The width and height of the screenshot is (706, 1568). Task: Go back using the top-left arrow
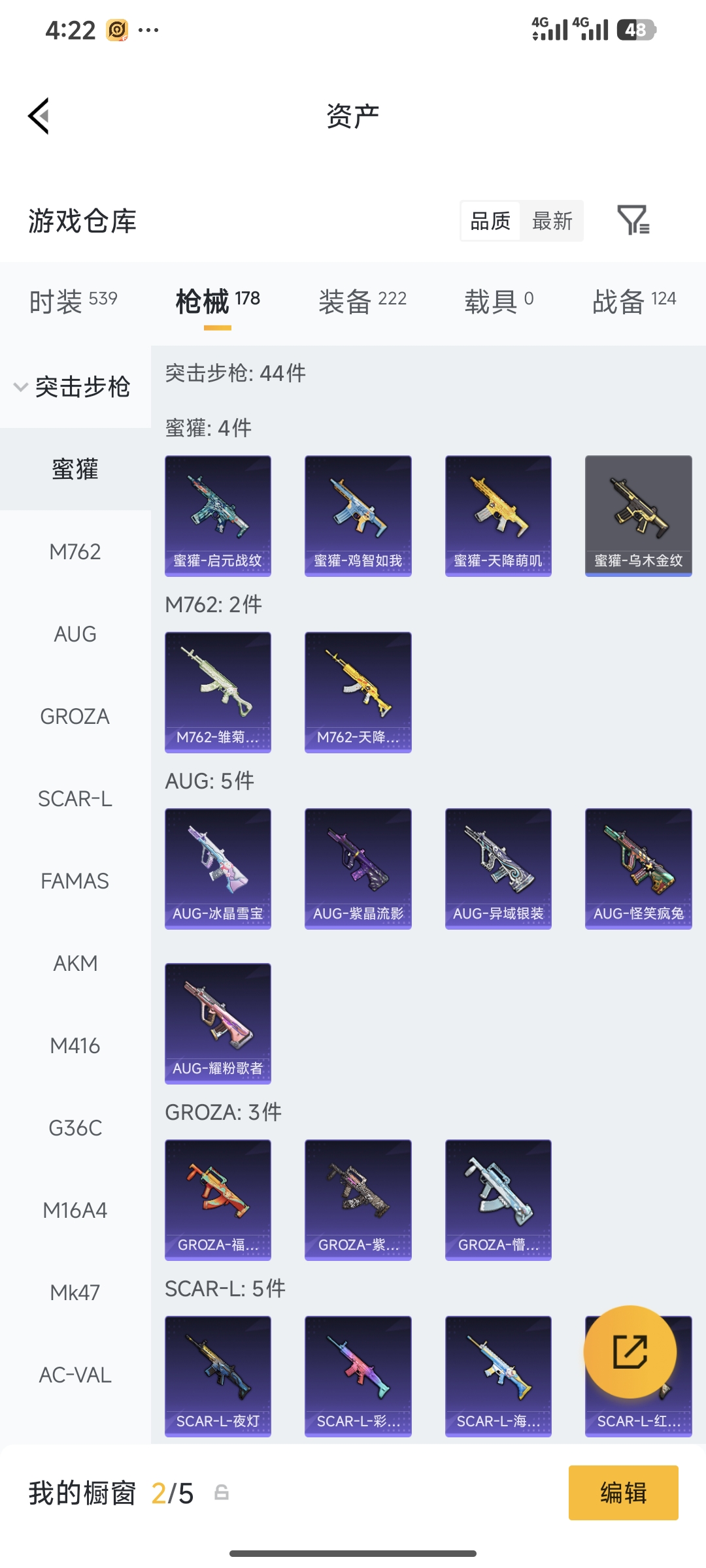[x=39, y=116]
